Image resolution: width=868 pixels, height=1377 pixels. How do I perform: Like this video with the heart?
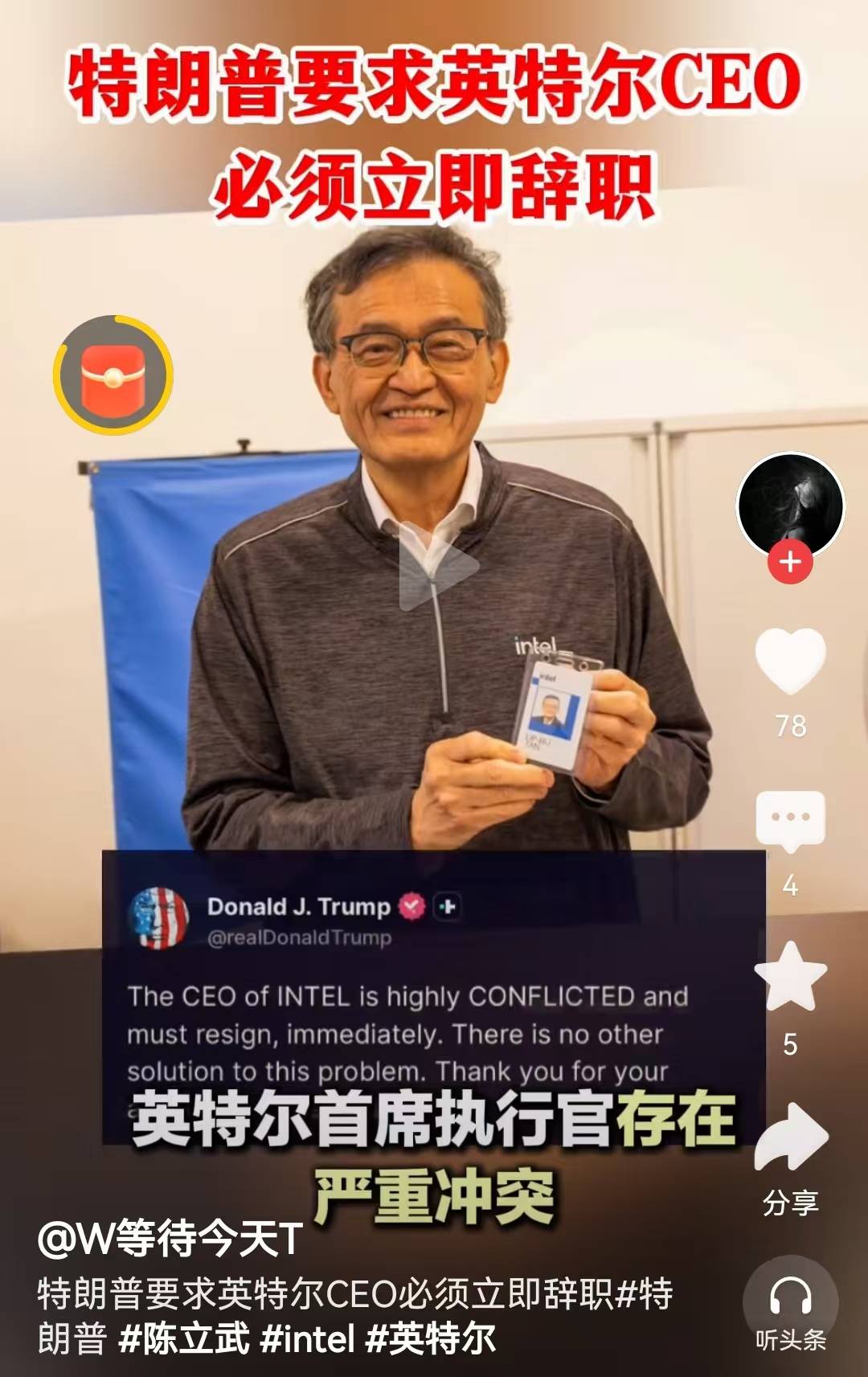coord(791,661)
